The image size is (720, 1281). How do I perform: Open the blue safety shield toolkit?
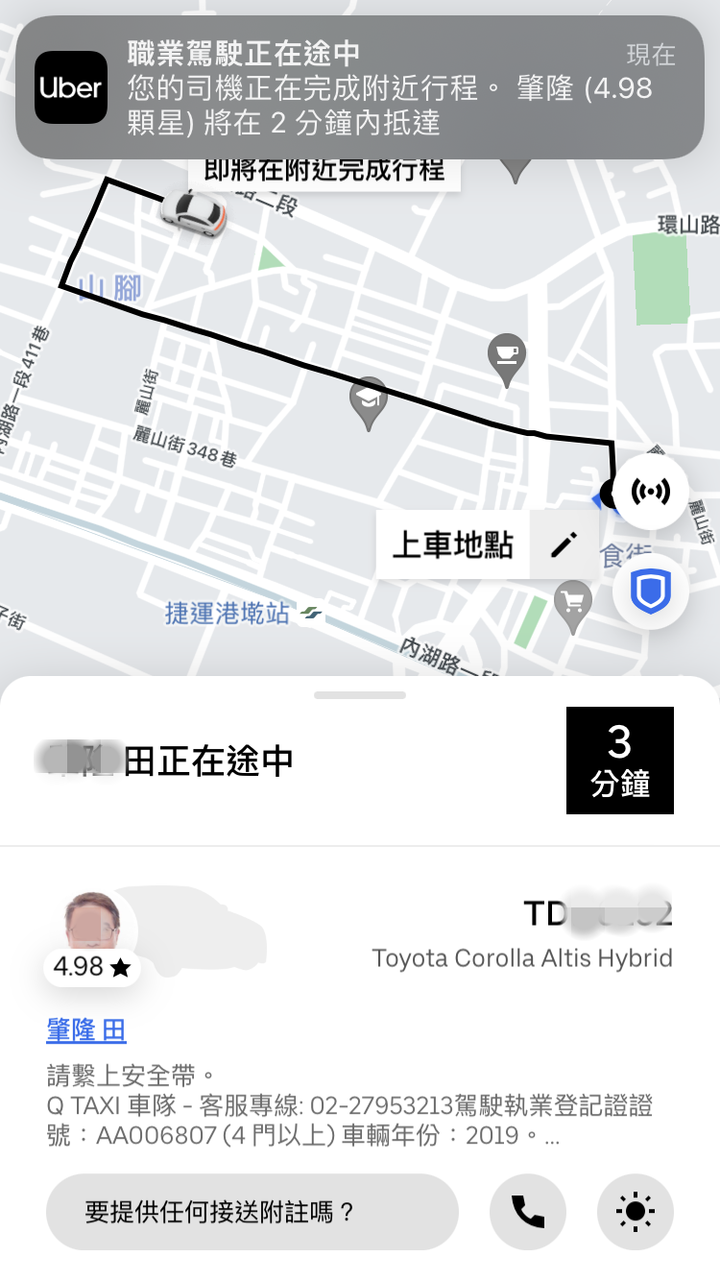pos(652,592)
